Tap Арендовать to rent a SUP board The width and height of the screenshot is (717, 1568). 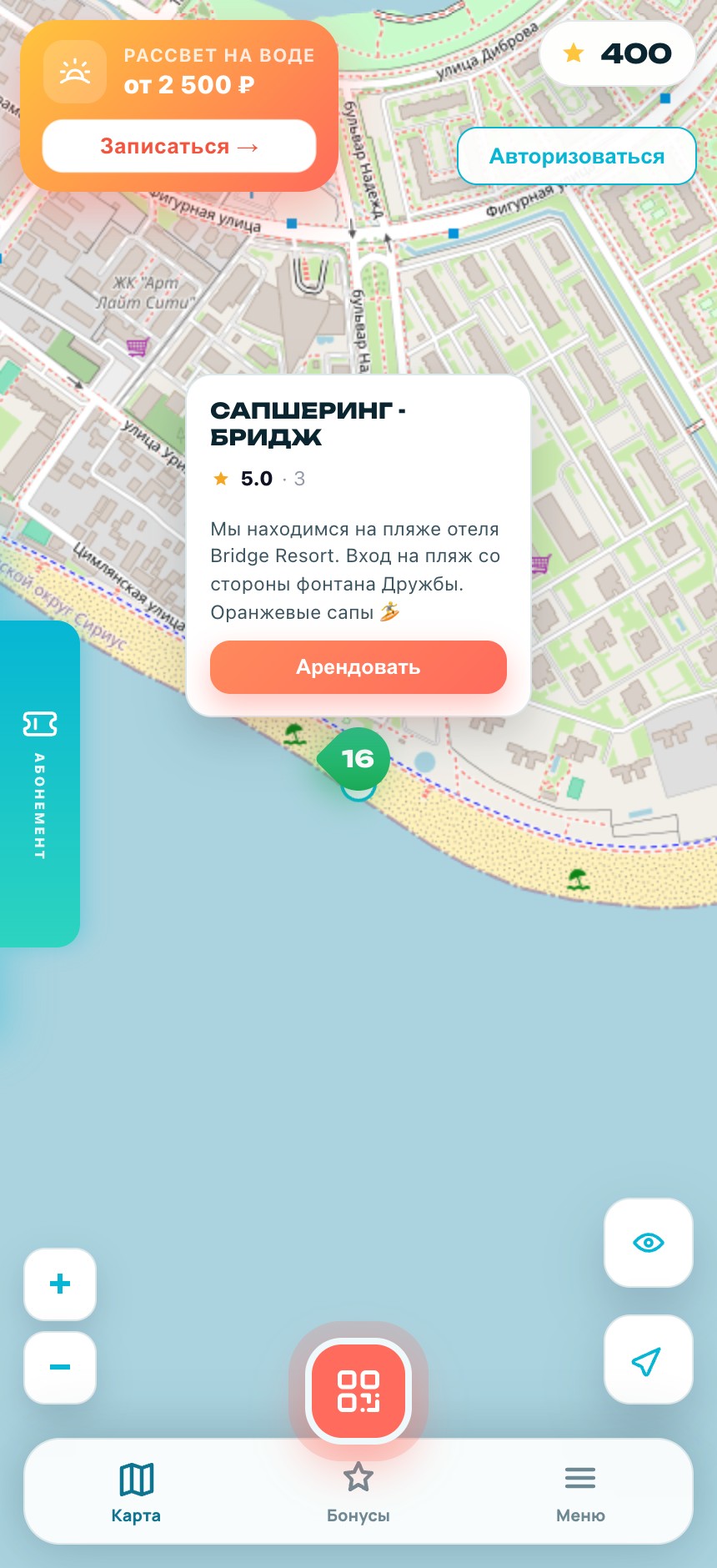click(x=358, y=667)
